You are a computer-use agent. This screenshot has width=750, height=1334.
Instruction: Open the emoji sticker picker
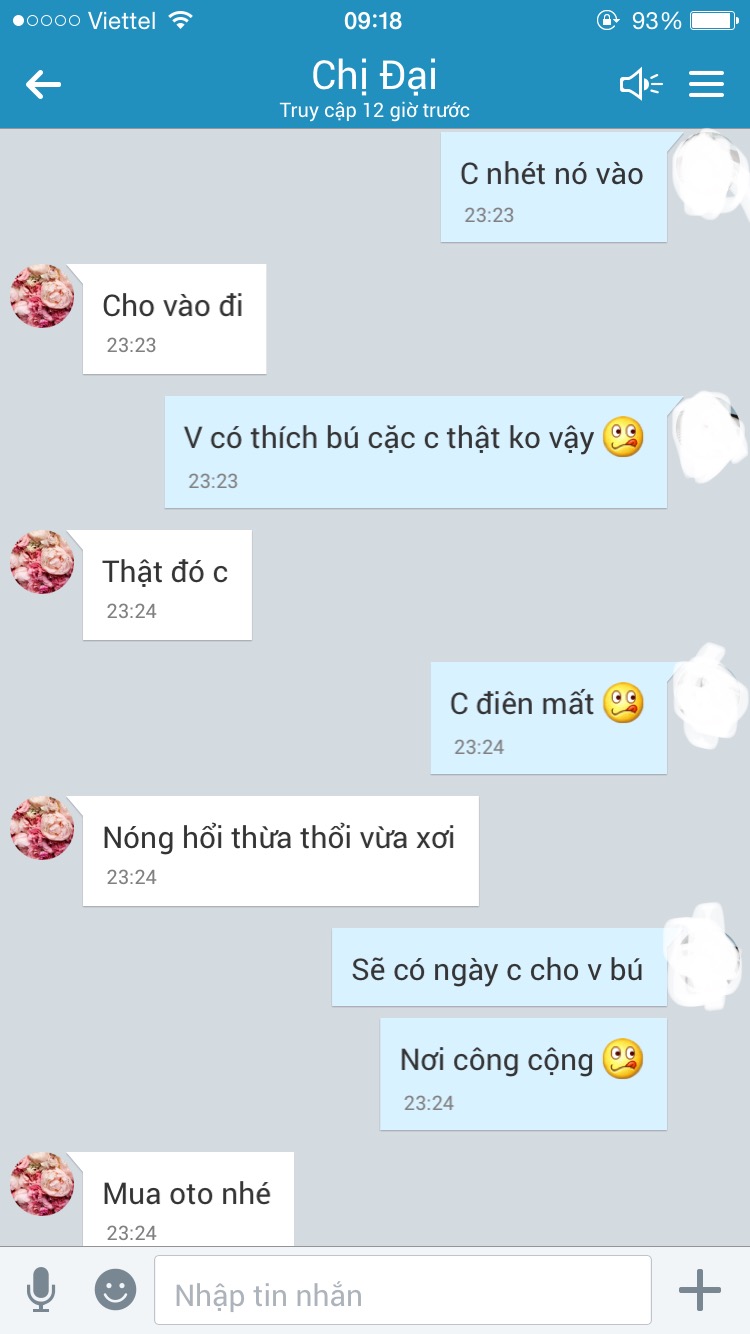pyautogui.click(x=115, y=1290)
